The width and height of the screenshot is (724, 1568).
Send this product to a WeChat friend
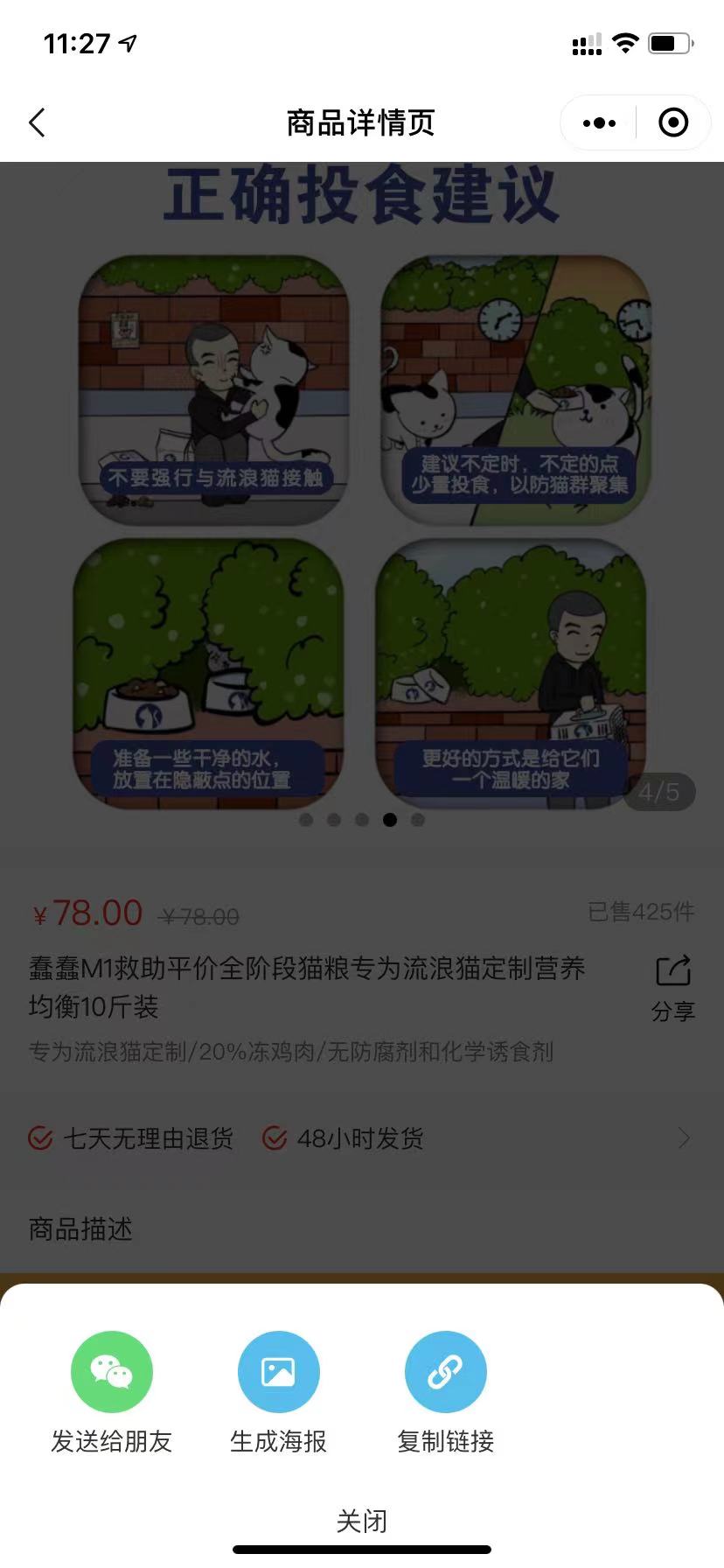[111, 1372]
